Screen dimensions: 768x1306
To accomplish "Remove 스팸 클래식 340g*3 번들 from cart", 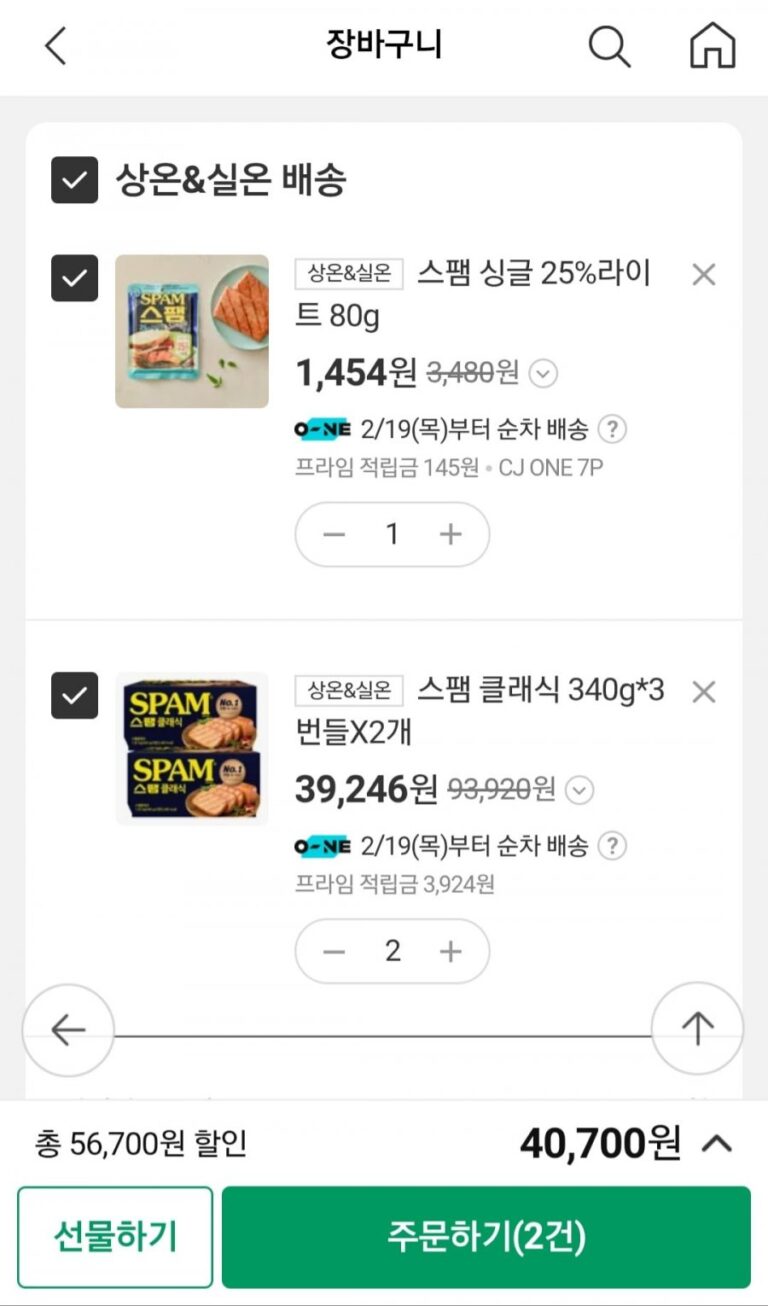I will click(704, 692).
